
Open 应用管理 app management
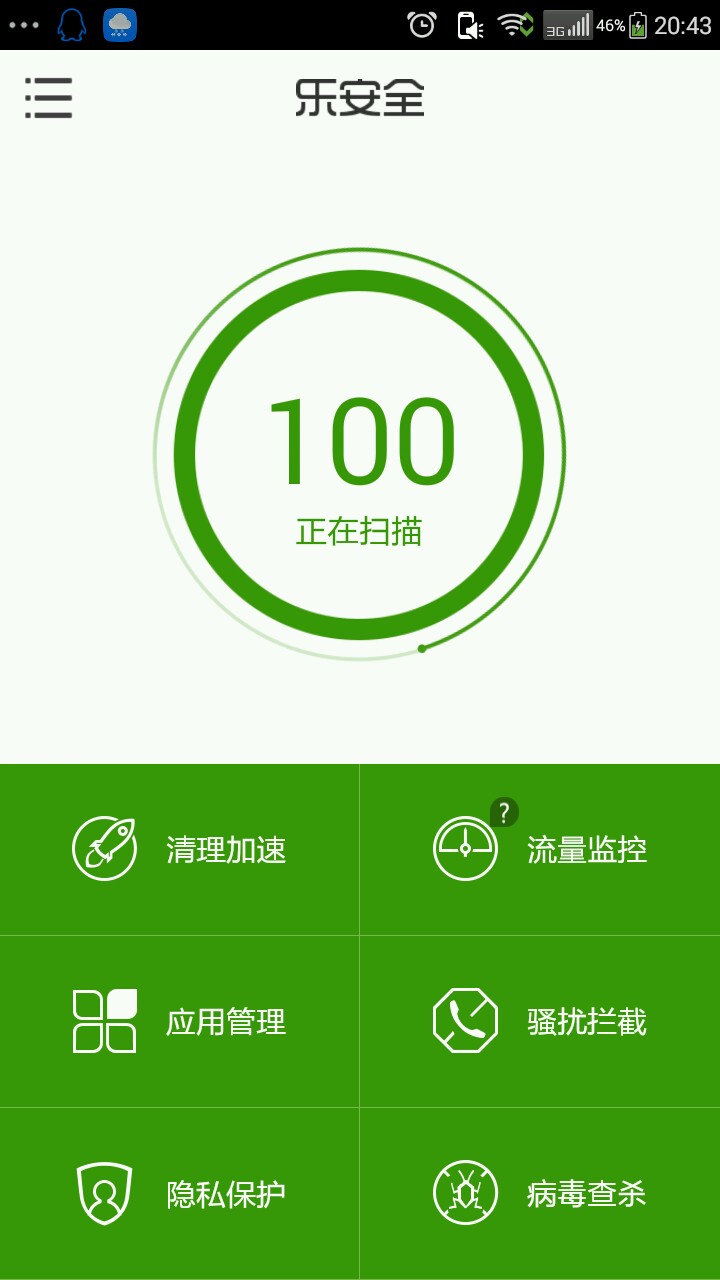(x=180, y=1022)
